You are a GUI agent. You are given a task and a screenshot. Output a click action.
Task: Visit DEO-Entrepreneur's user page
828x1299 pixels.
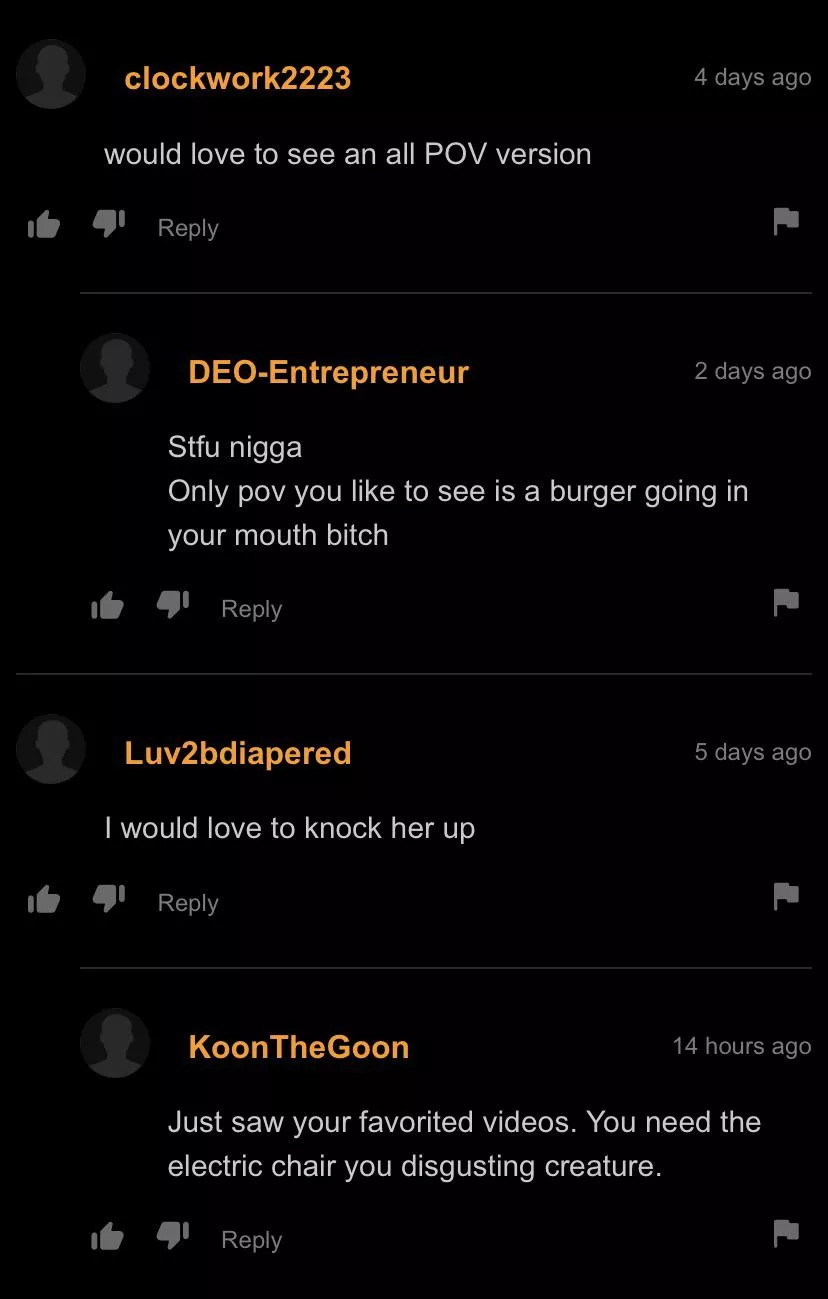(x=328, y=372)
